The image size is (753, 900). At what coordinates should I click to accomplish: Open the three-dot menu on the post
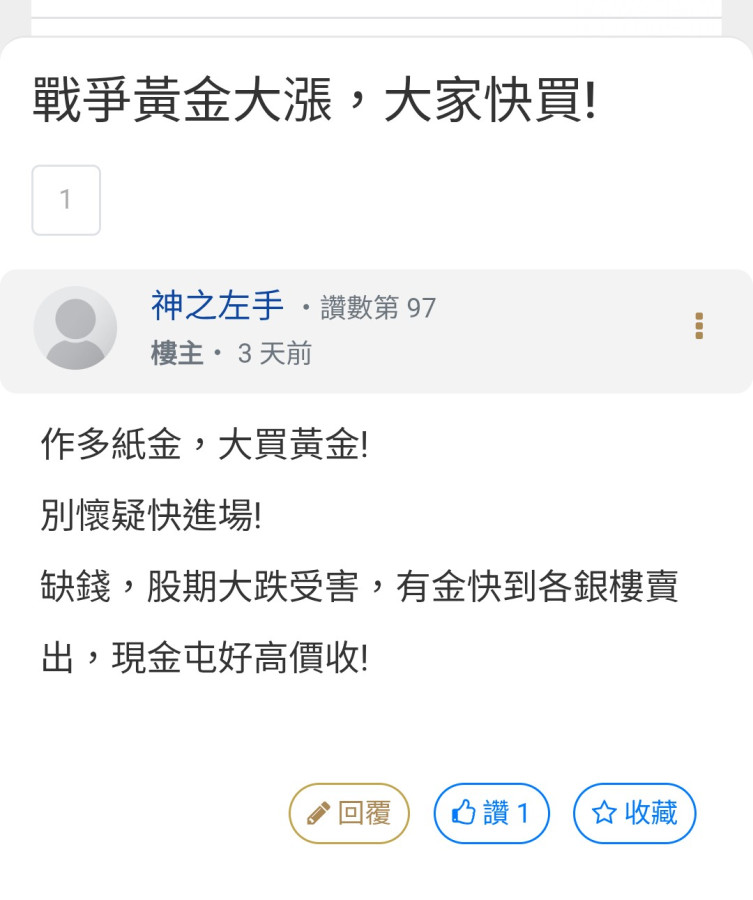[699, 326]
